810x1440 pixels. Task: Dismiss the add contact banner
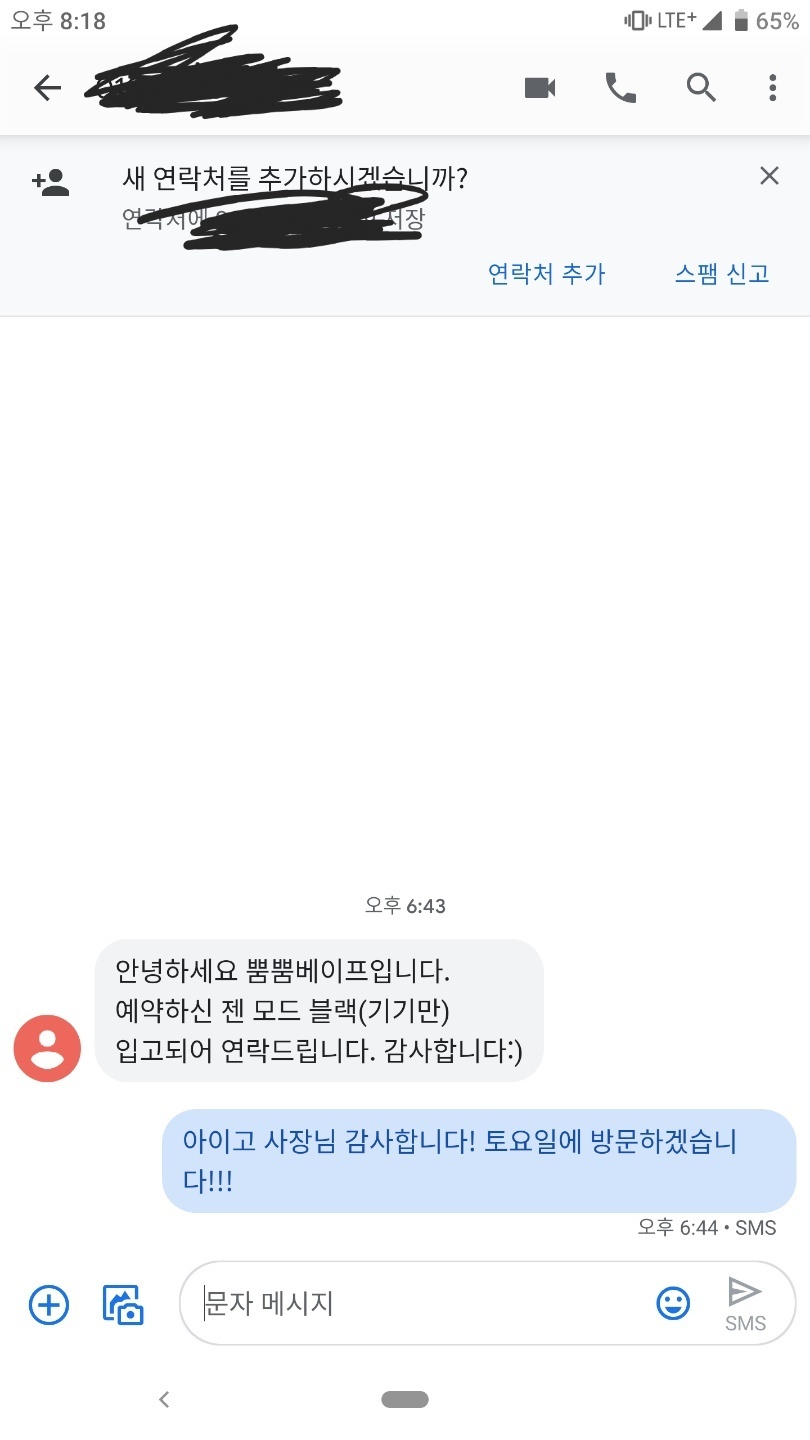[x=769, y=177]
